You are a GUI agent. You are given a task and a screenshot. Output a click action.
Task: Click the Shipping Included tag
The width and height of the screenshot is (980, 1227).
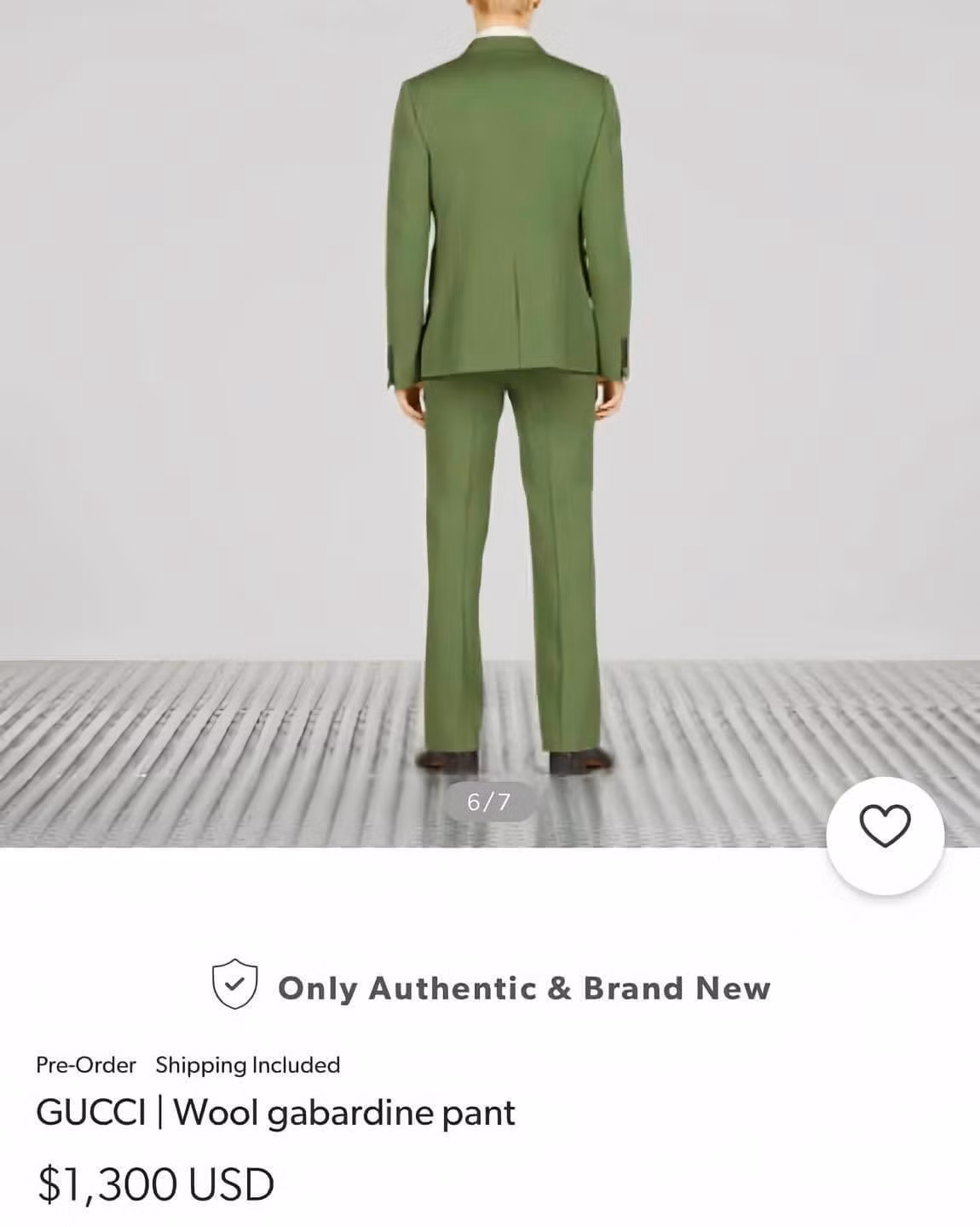247,1065
